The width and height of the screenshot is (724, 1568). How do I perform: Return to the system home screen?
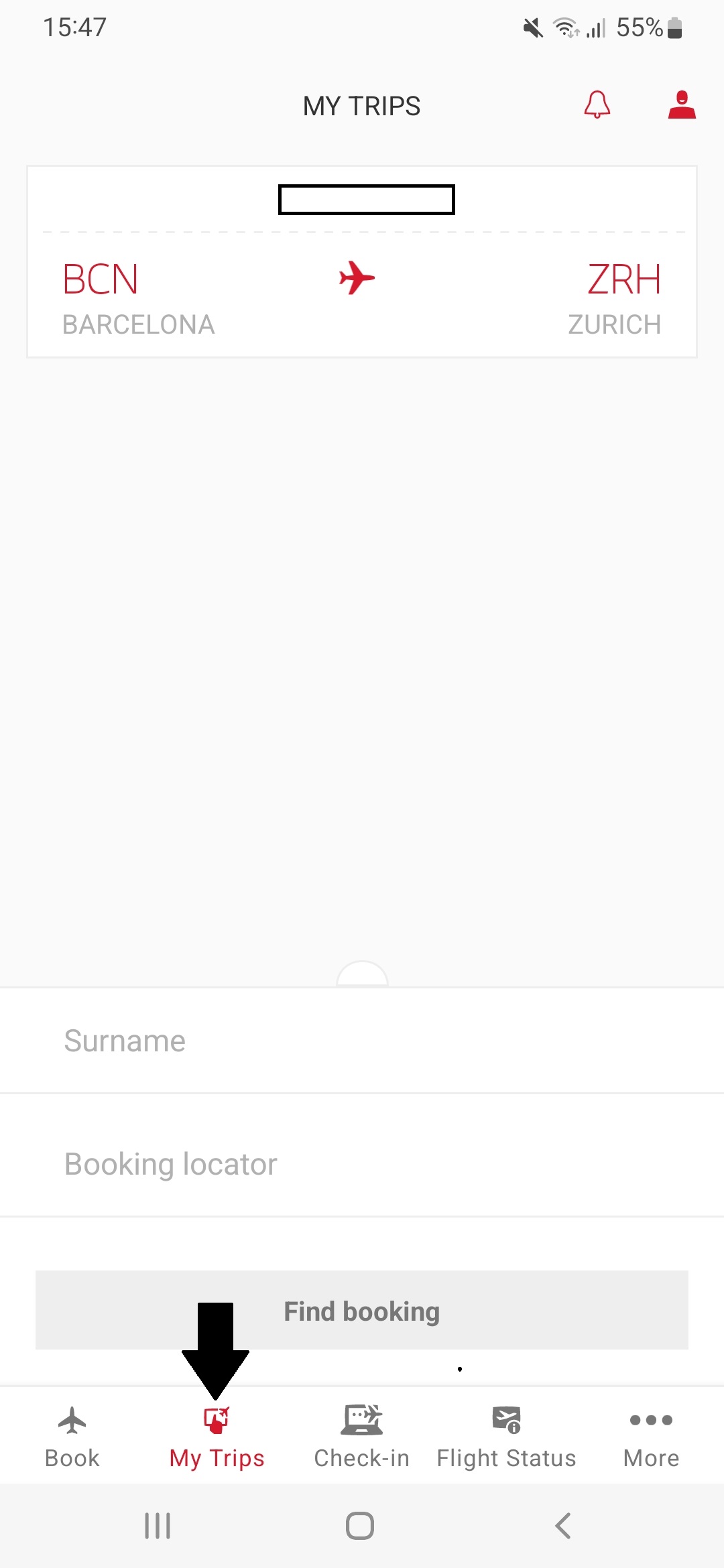click(x=360, y=1526)
